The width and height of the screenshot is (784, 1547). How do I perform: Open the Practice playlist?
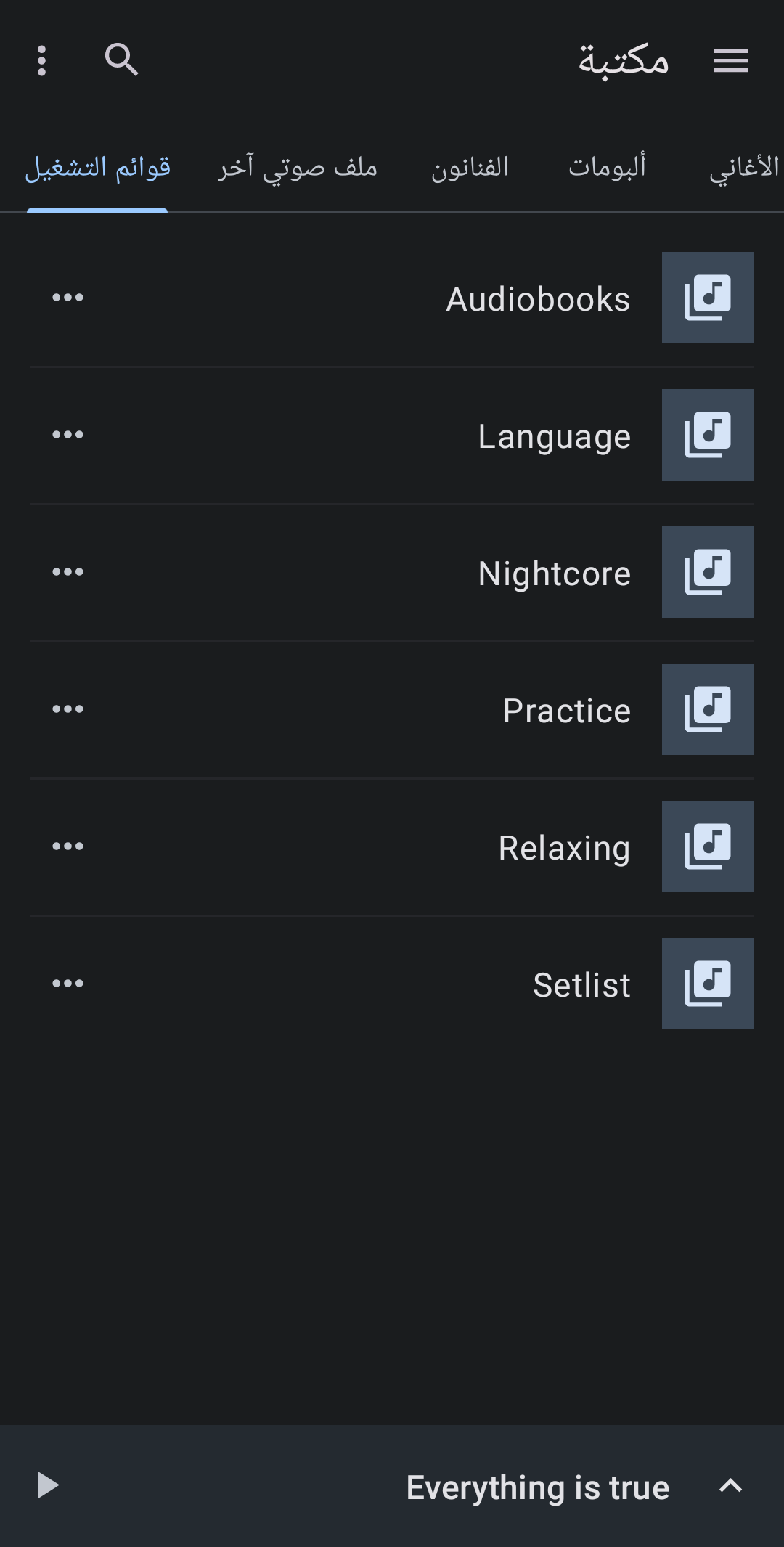[x=392, y=710]
